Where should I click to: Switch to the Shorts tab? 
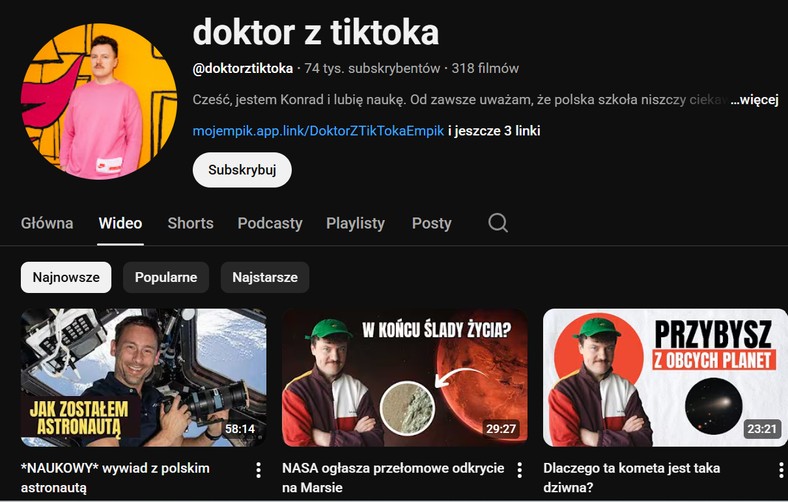click(x=190, y=223)
